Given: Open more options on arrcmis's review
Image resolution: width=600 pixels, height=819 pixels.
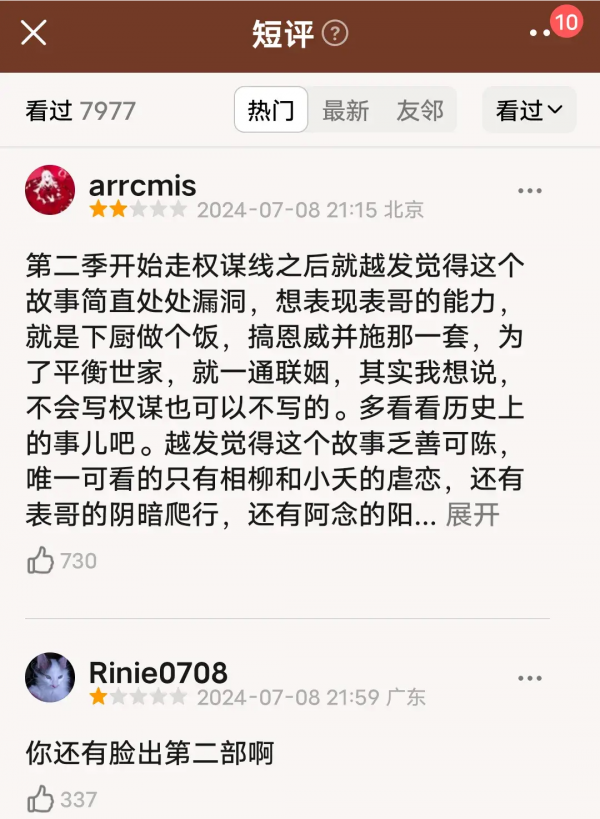Looking at the screenshot, I should [530, 191].
